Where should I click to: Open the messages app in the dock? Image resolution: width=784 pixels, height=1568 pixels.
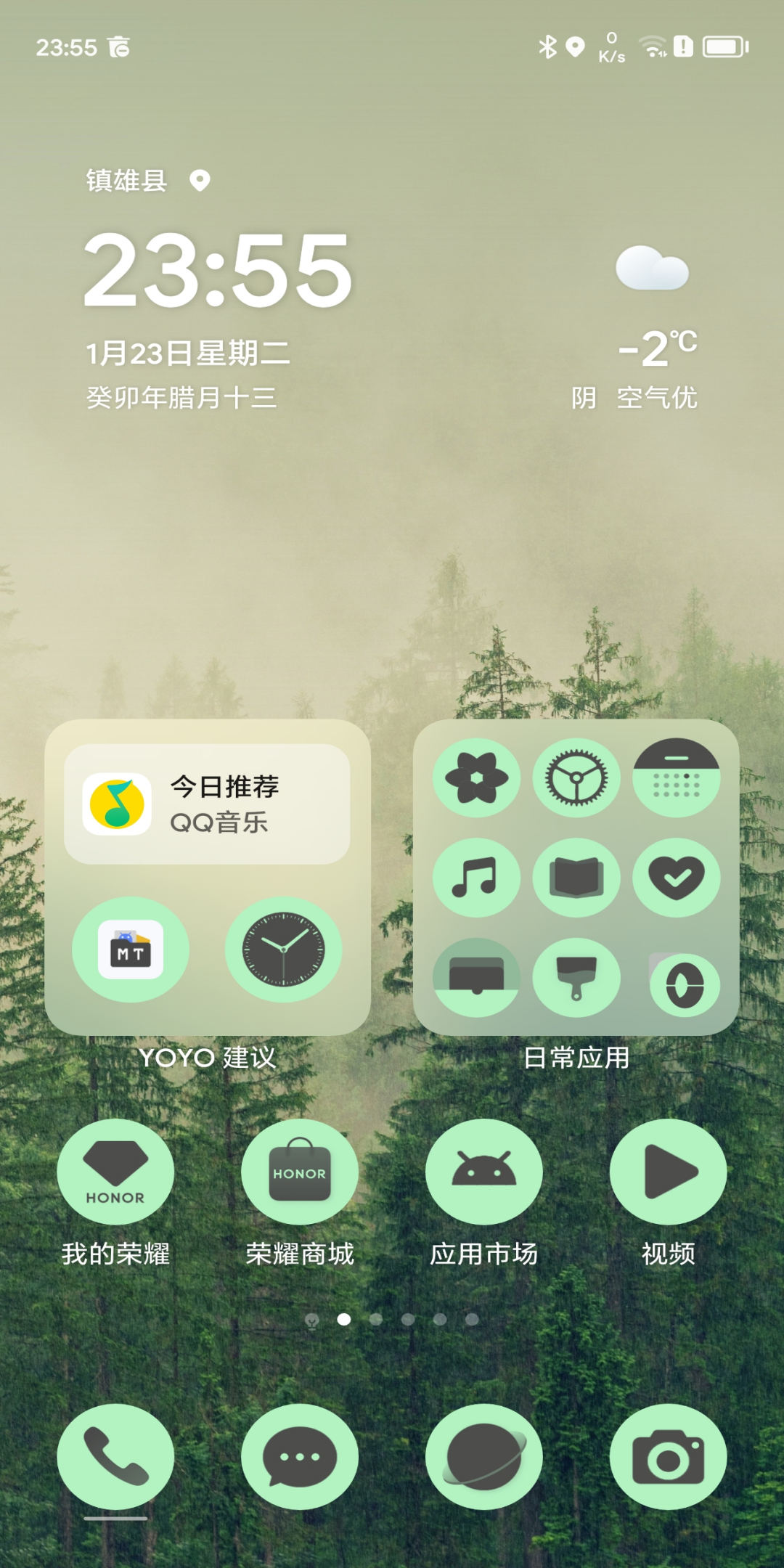299,1456
